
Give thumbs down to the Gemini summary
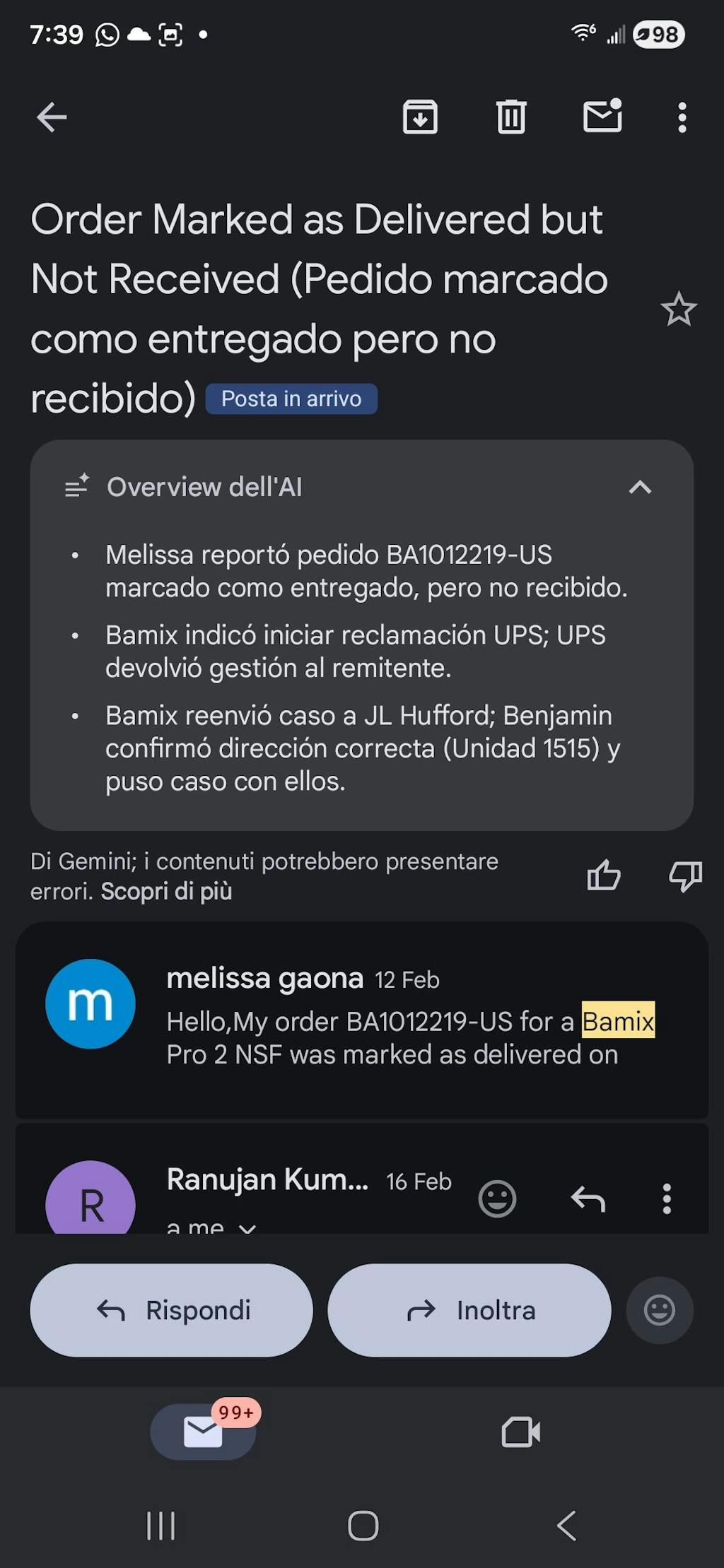pos(685,876)
